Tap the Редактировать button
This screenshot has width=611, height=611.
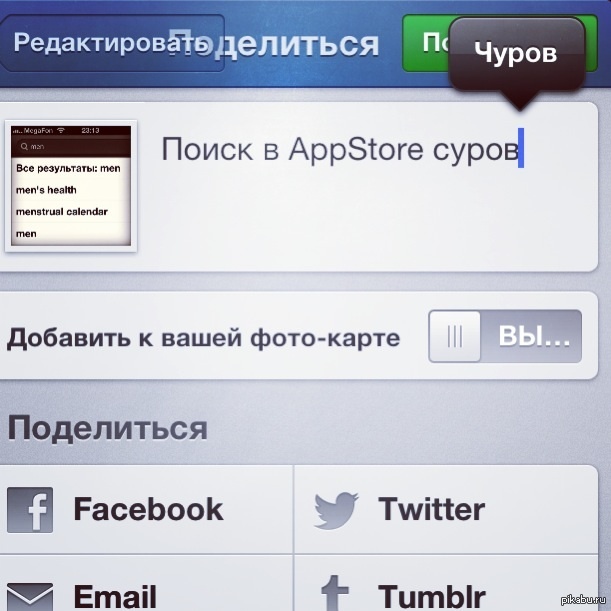pos(85,44)
